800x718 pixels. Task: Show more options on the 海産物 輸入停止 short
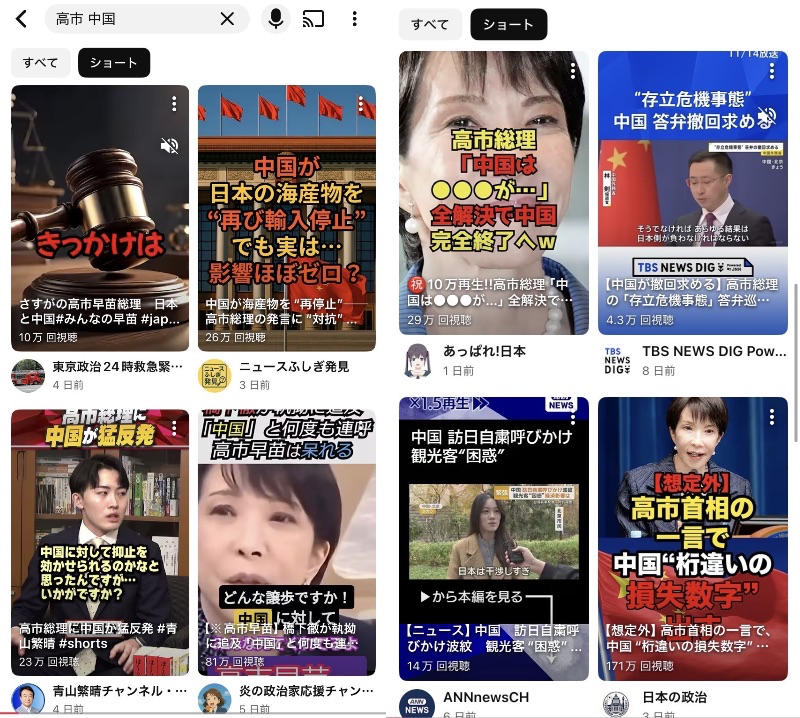[361, 104]
